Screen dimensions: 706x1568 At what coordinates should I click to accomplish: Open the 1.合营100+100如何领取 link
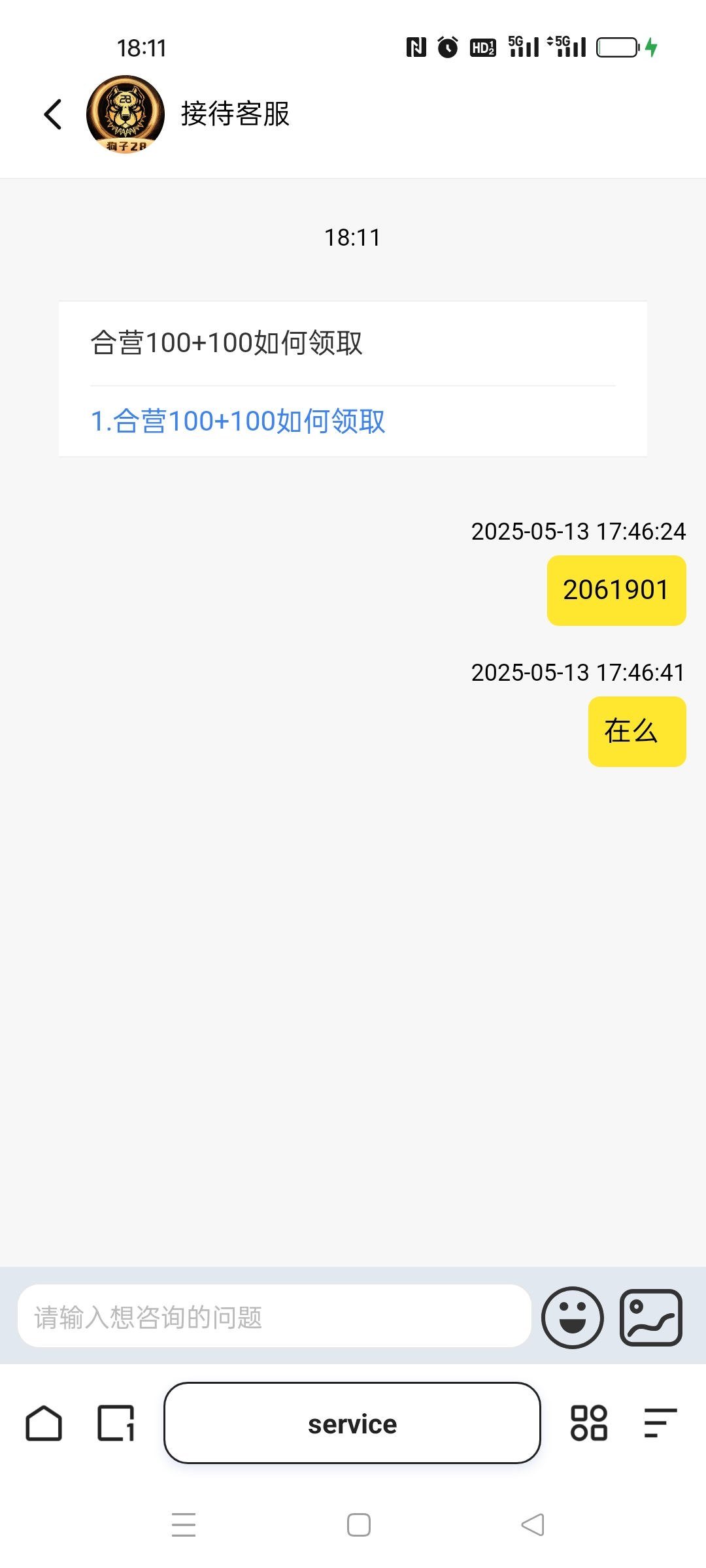238,421
